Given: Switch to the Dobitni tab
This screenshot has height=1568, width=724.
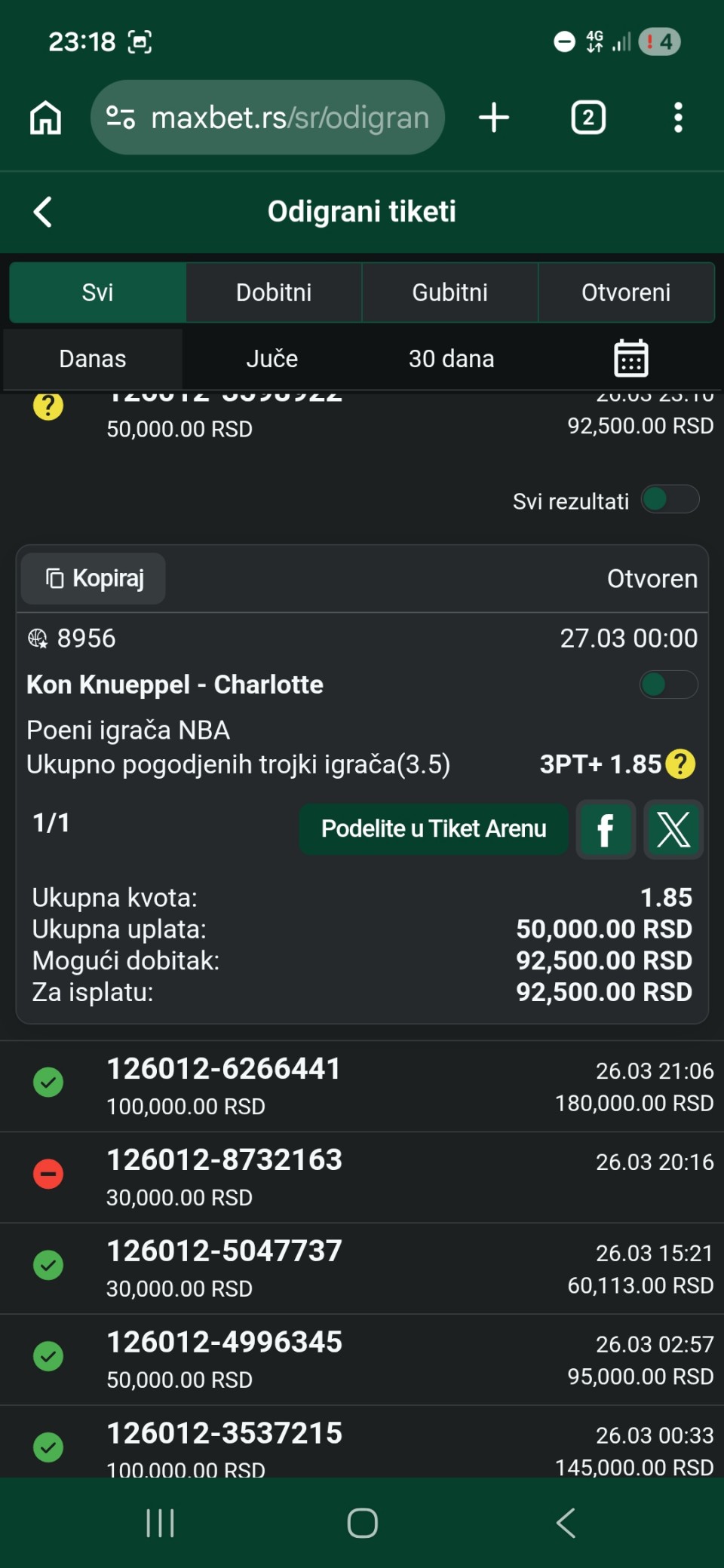Looking at the screenshot, I should point(274,292).
